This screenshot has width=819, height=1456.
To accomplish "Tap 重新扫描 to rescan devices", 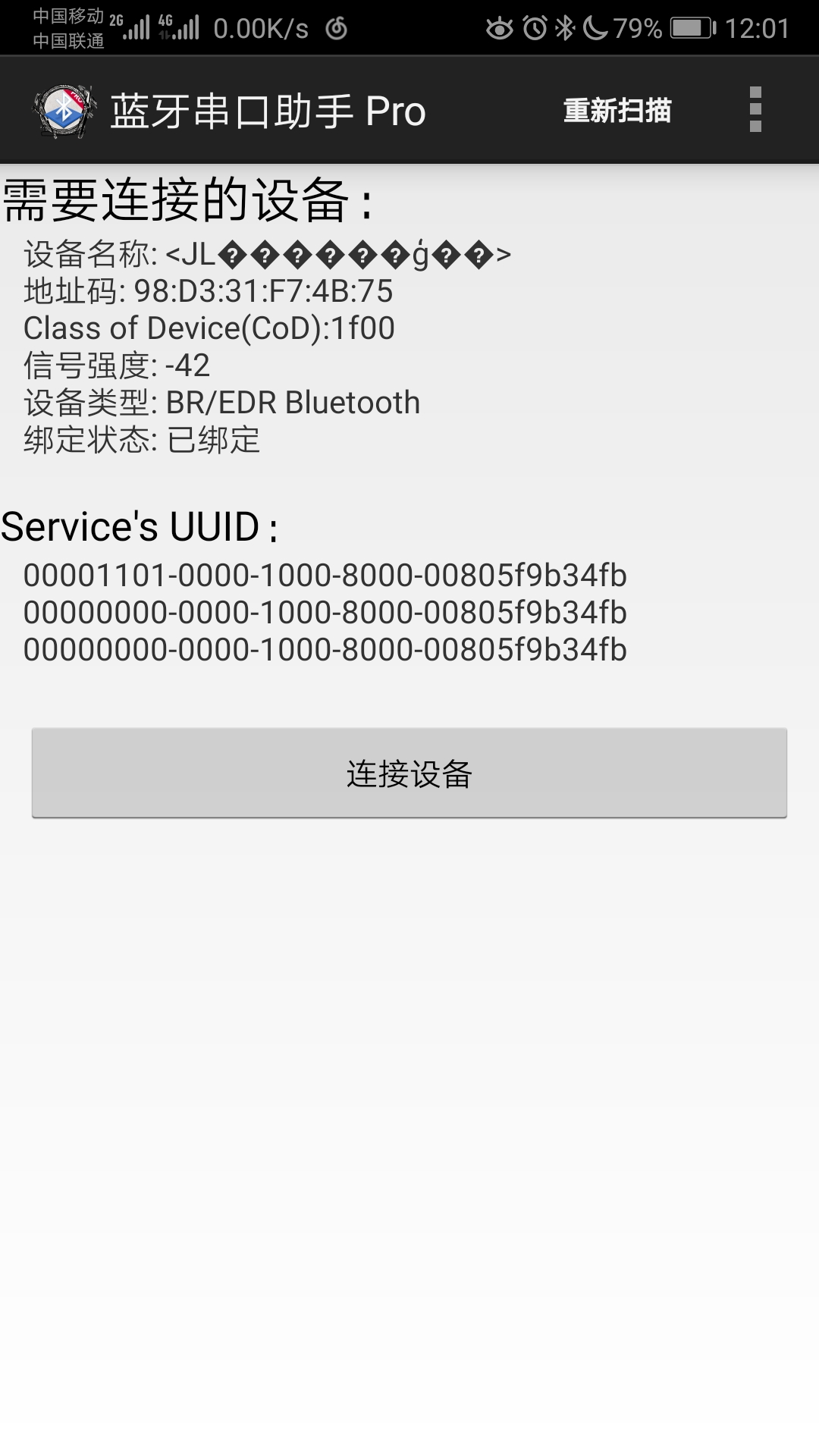I will (617, 111).
